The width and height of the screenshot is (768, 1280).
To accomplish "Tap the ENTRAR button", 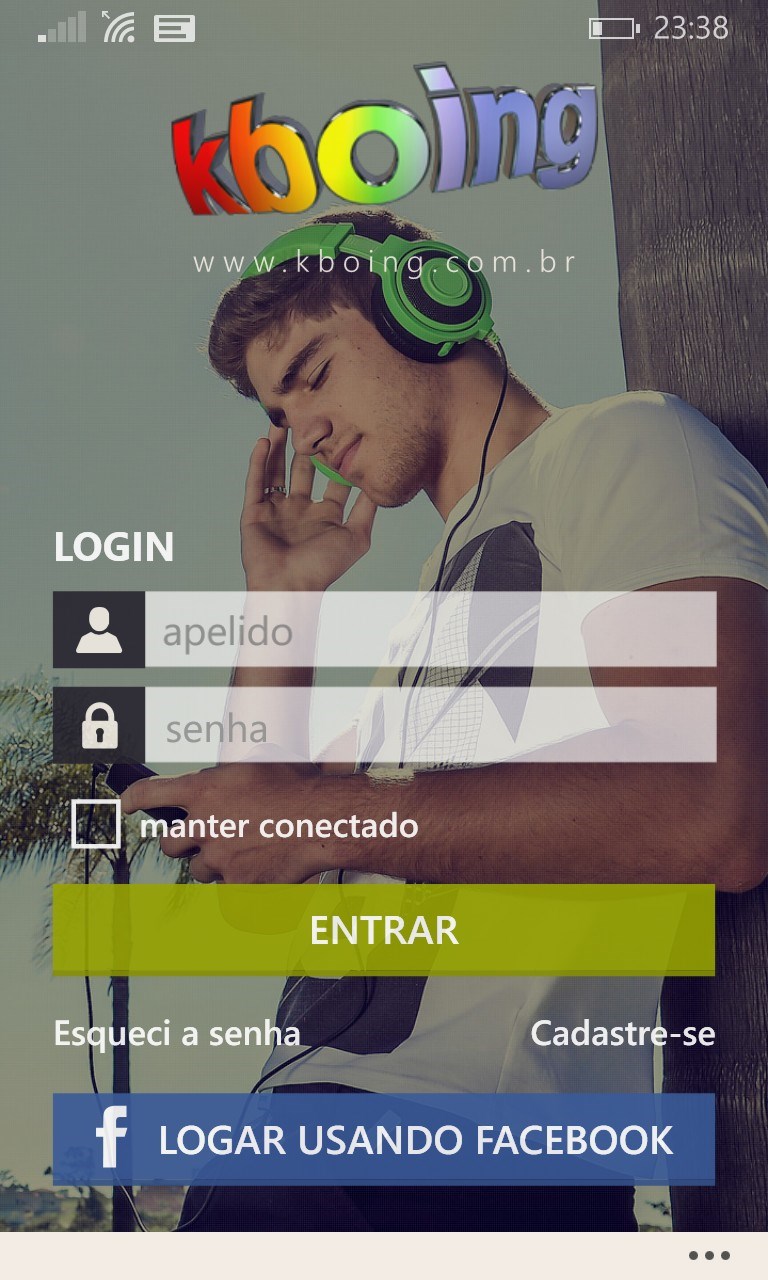I will 384,929.
